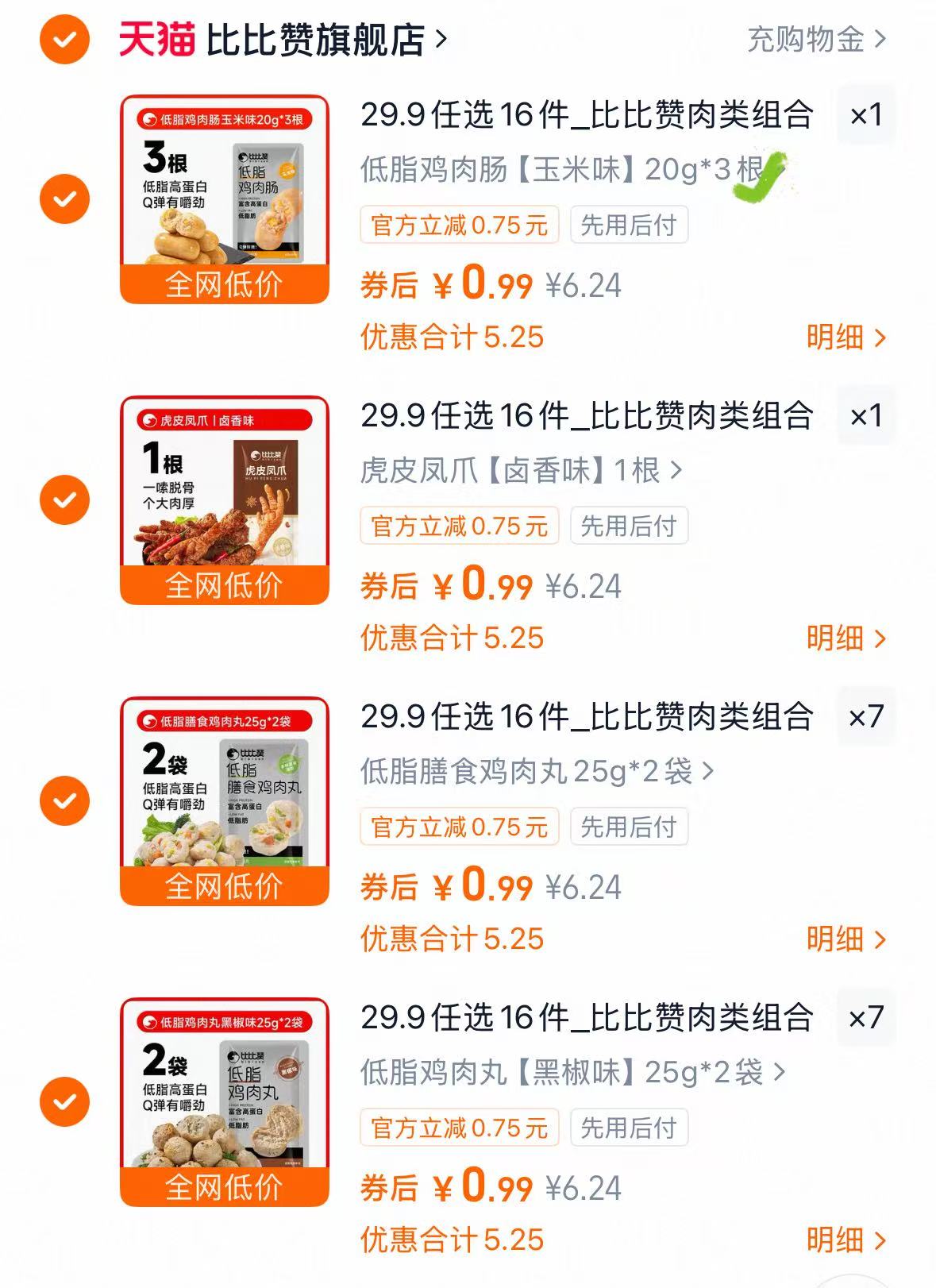Screen dimensions: 936x1288
Task: Uncheck the 低脂鸡肉丸黑椒味 selection circle
Action: 64,1101
